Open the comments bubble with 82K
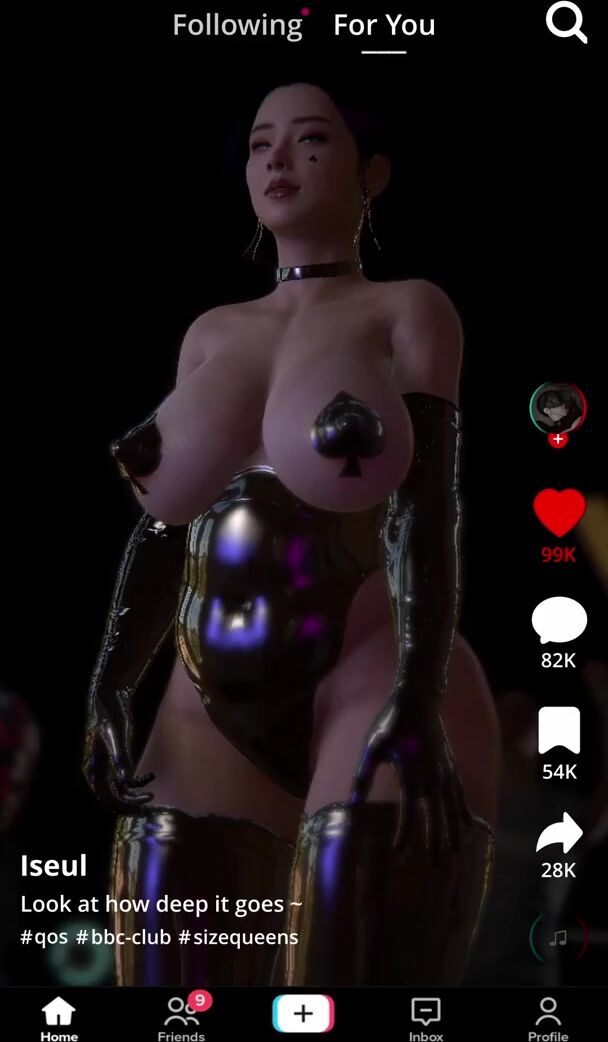The width and height of the screenshot is (608, 1042). pyautogui.click(x=558, y=621)
